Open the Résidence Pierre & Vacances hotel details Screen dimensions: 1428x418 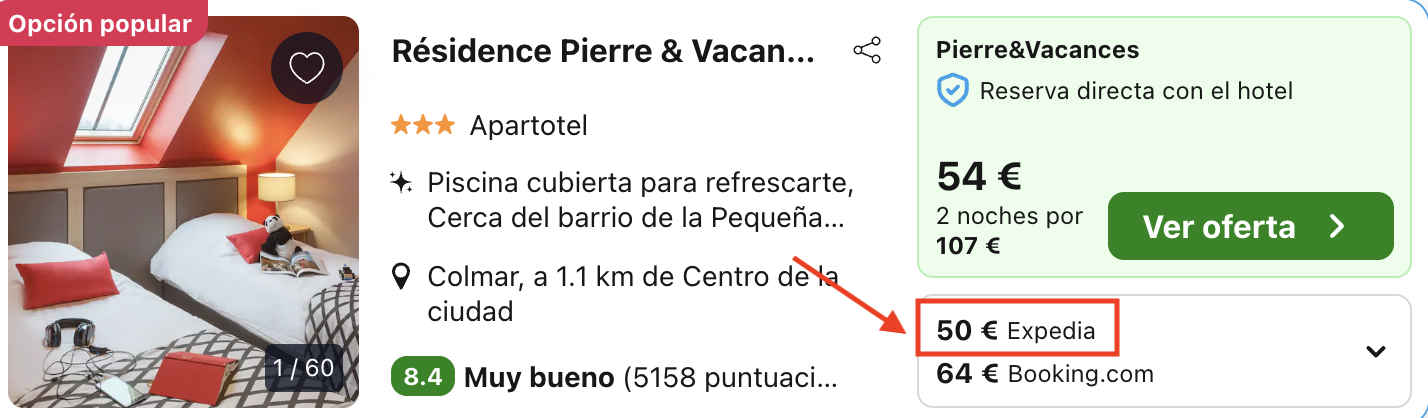click(603, 52)
